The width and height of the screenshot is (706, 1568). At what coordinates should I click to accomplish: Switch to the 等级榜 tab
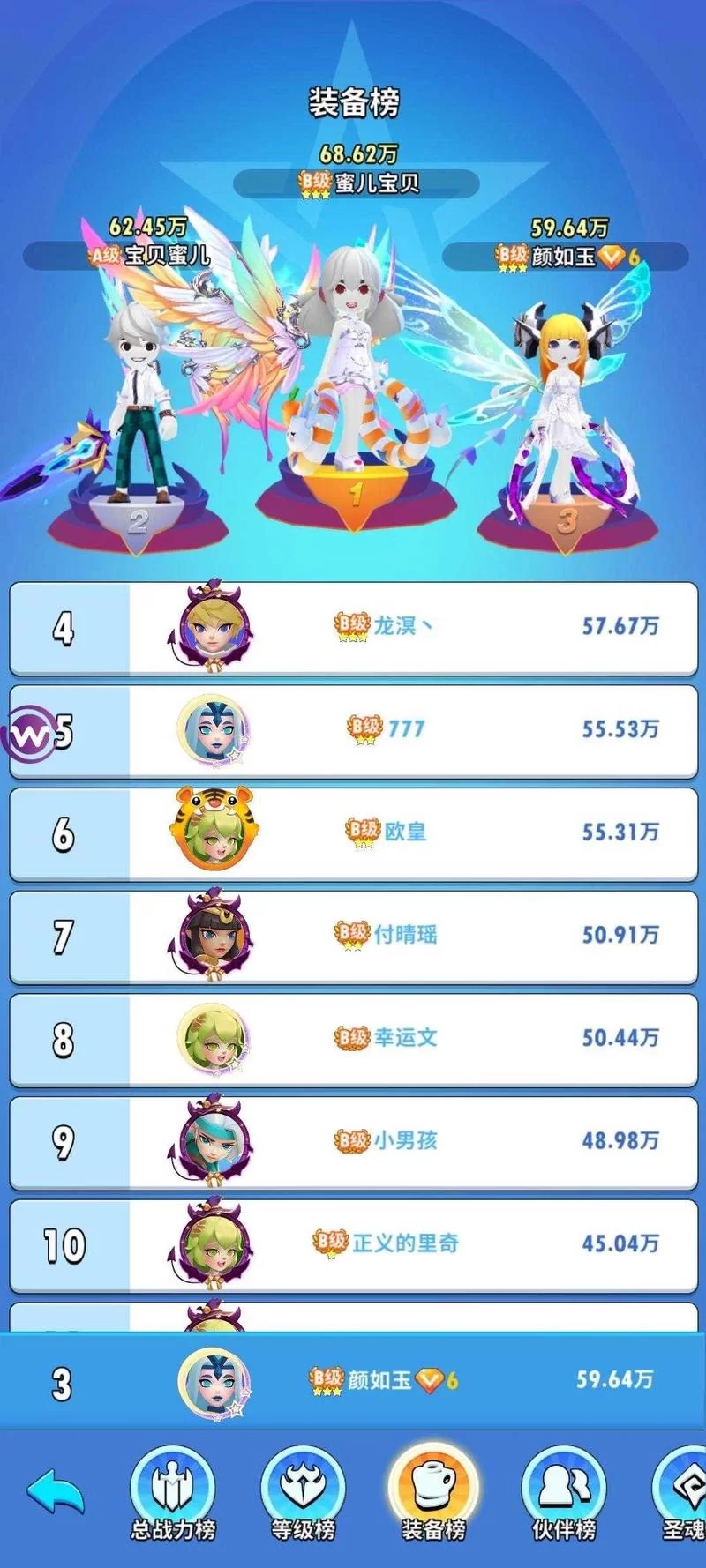[303, 1492]
